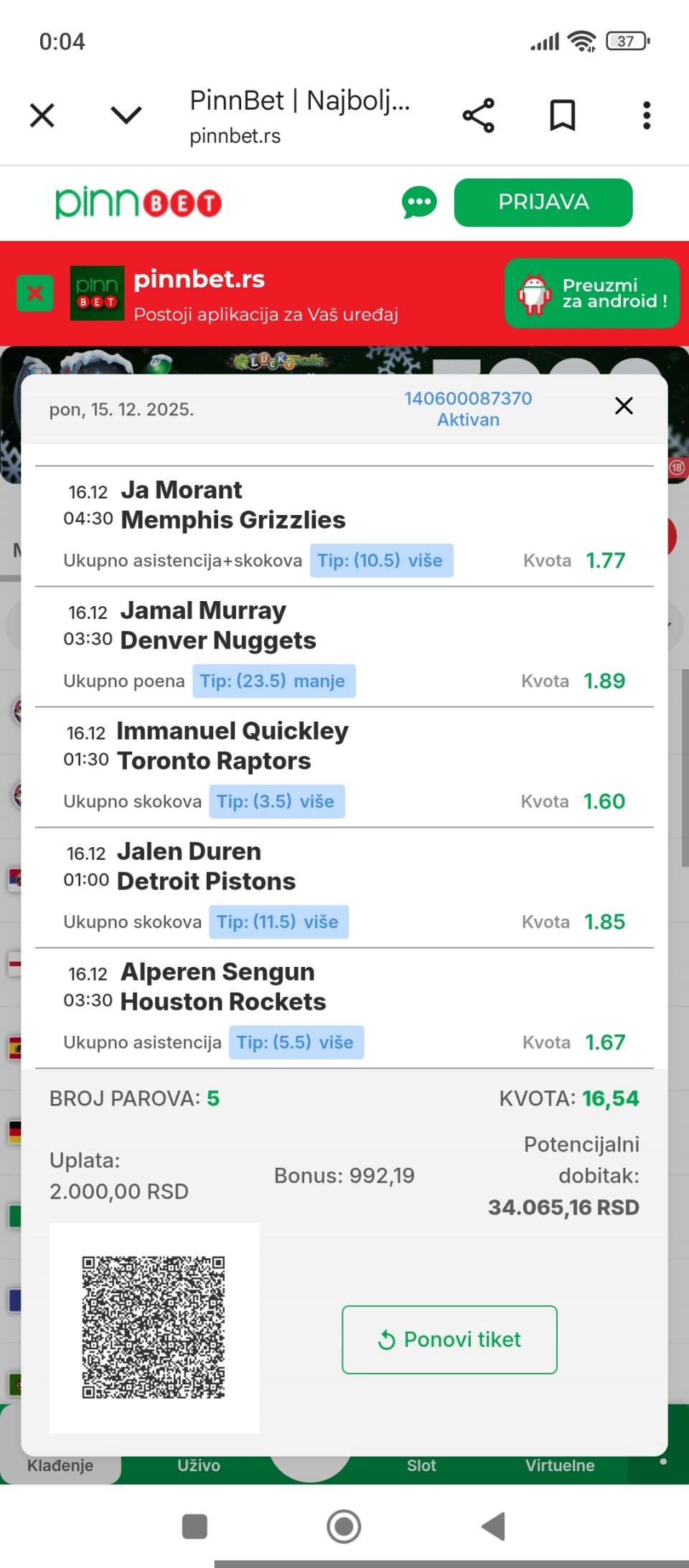Repeat the bet with Ponovi tiket
The image size is (689, 1568).
(449, 1339)
